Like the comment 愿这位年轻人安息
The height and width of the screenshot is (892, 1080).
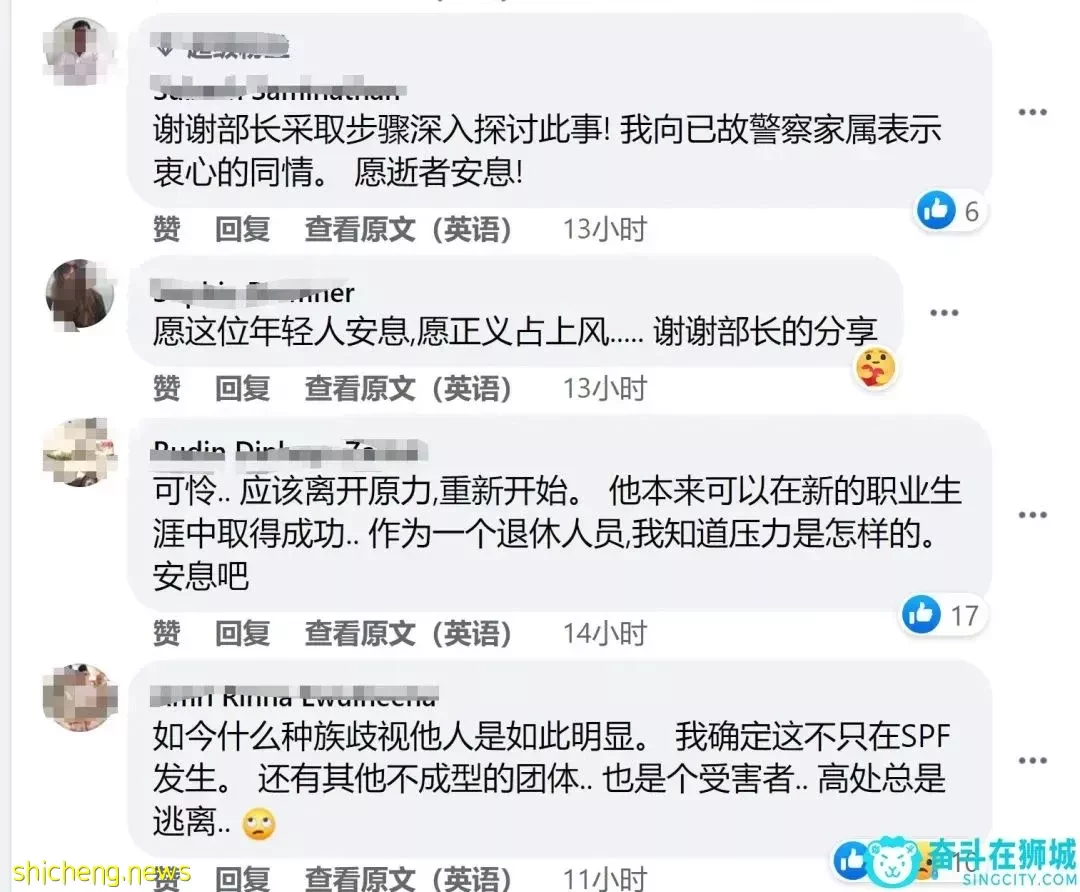tap(166, 388)
